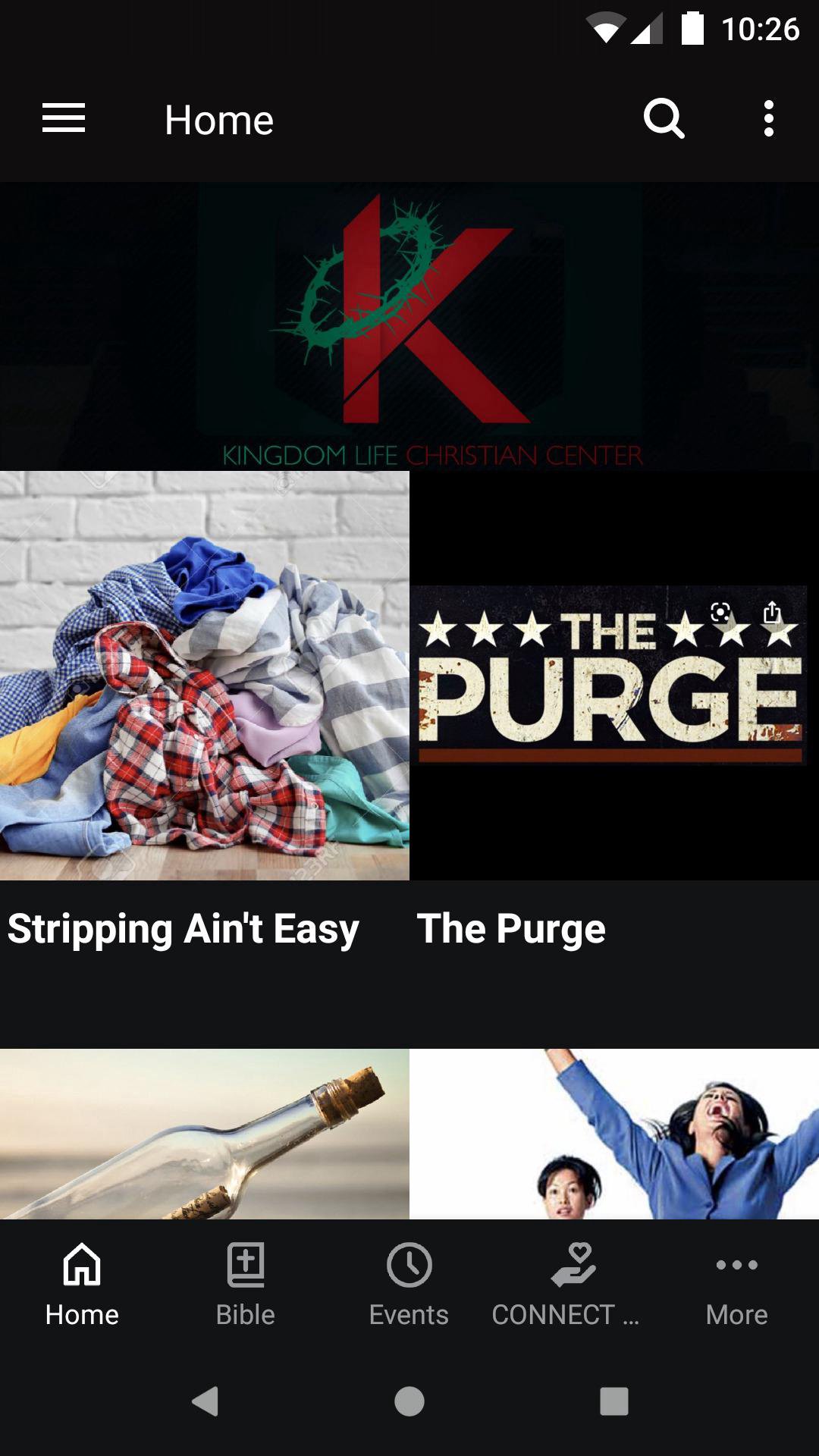Open recent apps with the square button
Image resolution: width=819 pixels, height=1456 pixels.
[614, 1401]
